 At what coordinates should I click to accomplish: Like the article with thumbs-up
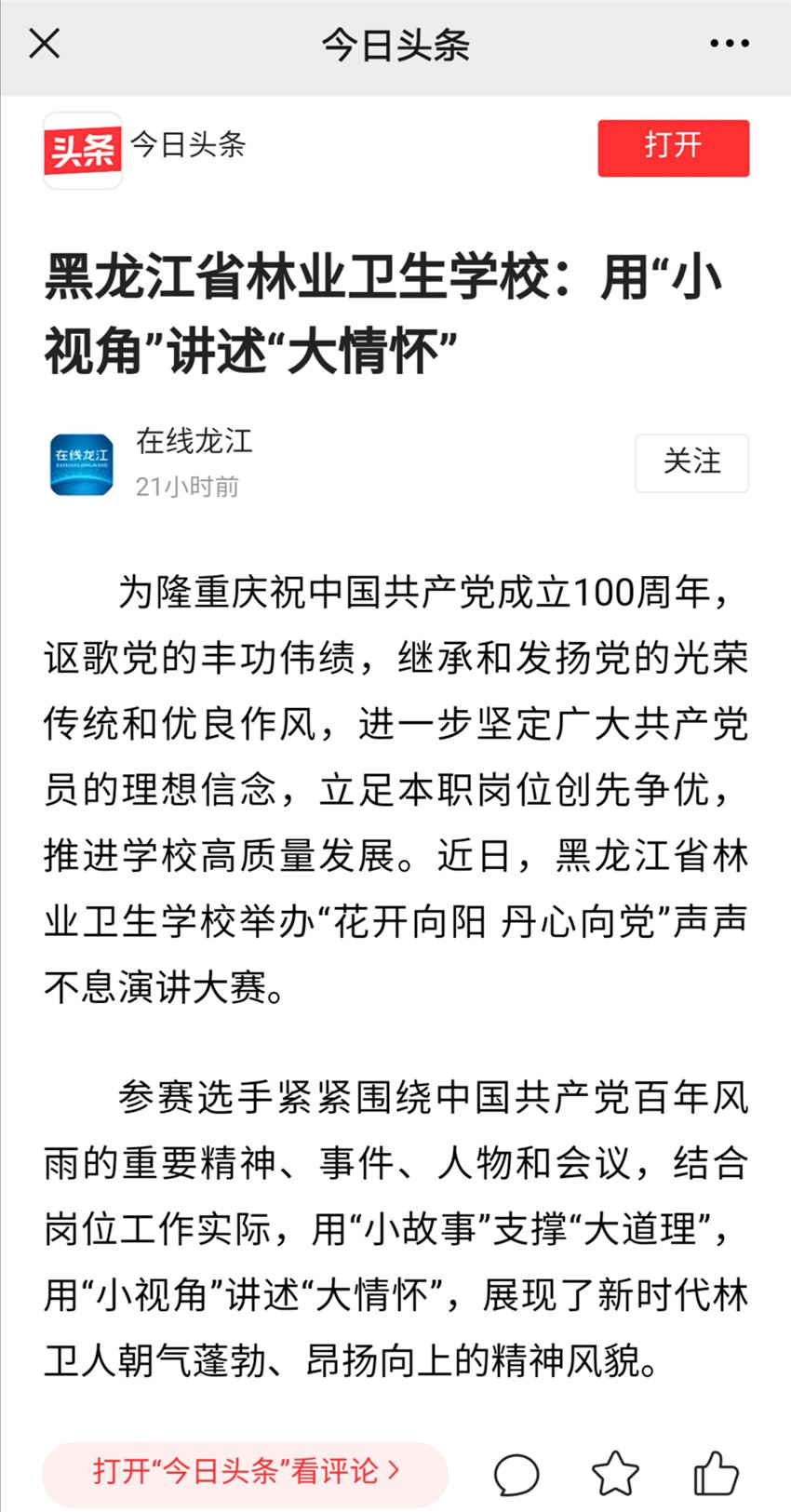pyautogui.click(x=716, y=1473)
